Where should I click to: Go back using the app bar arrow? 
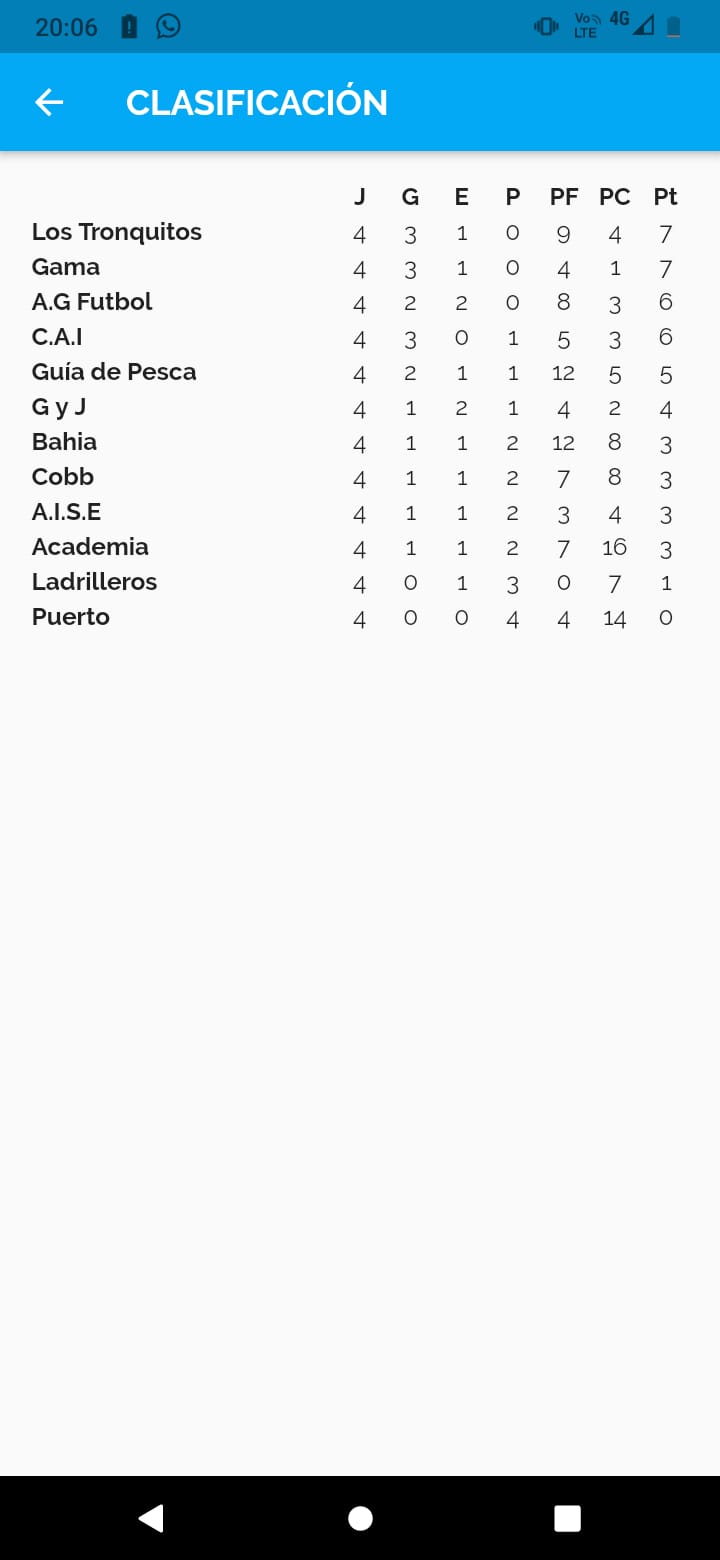[49, 102]
